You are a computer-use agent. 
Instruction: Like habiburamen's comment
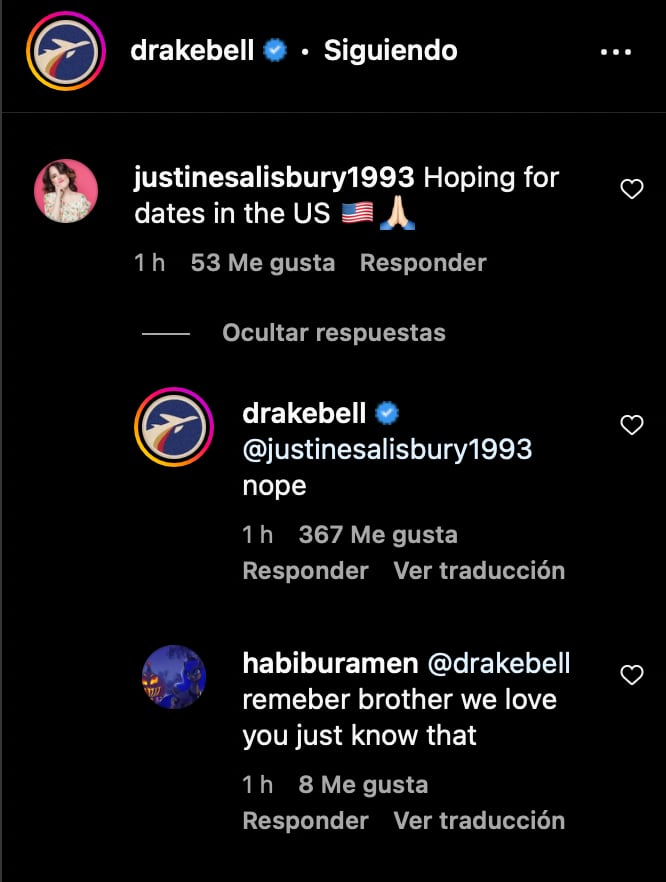click(x=632, y=676)
